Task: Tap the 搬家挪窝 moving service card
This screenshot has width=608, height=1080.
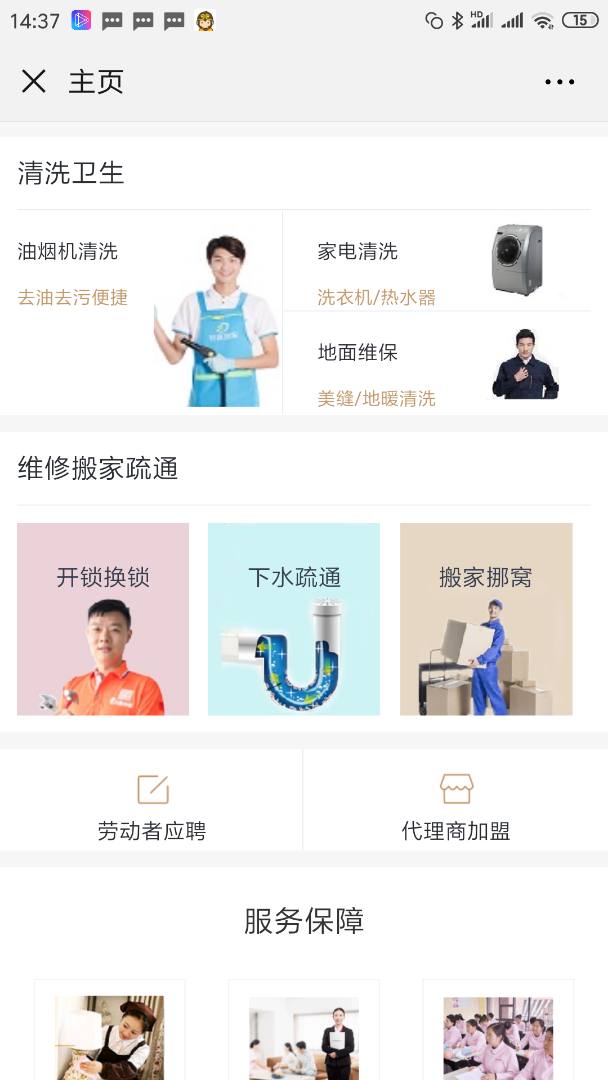Action: [486, 619]
